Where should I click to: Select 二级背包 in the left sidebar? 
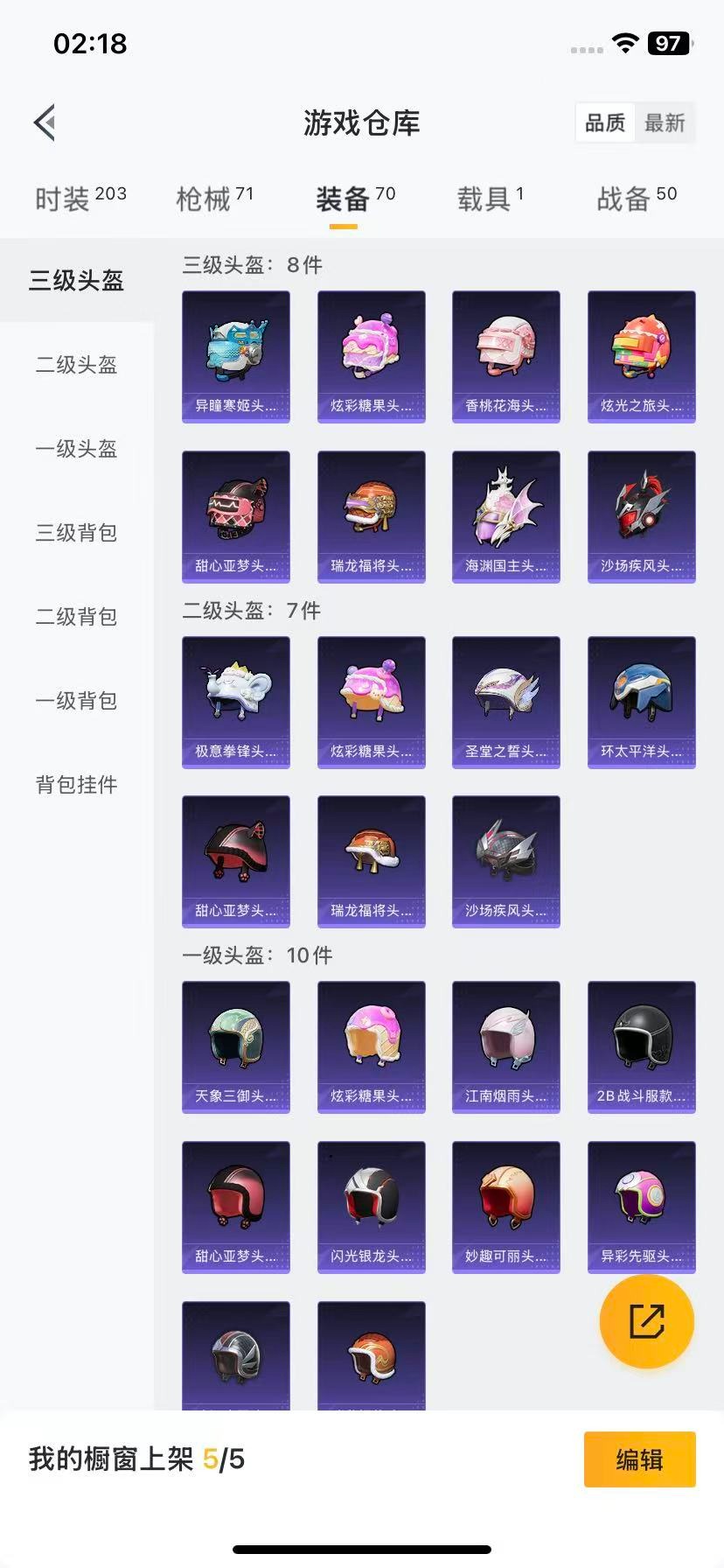[74, 617]
